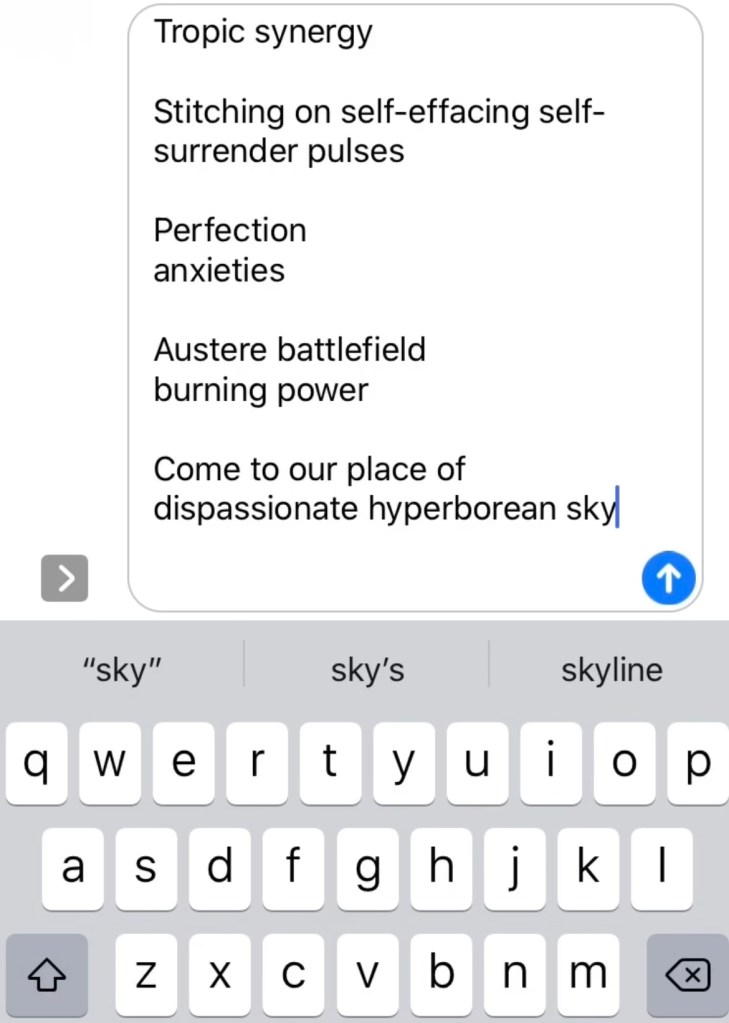This screenshot has height=1023, width=729.
Task: Pick the quoted "sky" suggestion
Action: pos(122,669)
